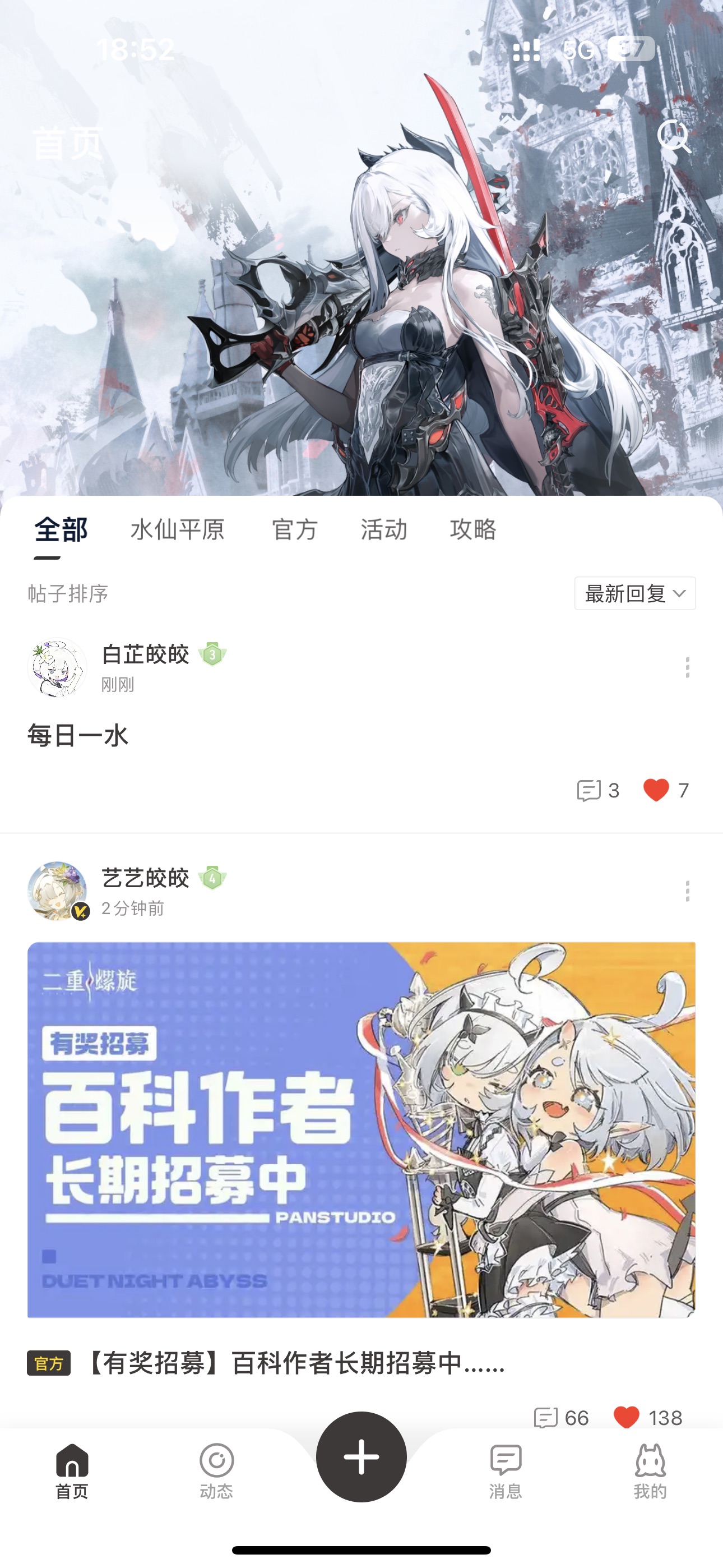Switch to the 水仙平原 tab

[178, 529]
